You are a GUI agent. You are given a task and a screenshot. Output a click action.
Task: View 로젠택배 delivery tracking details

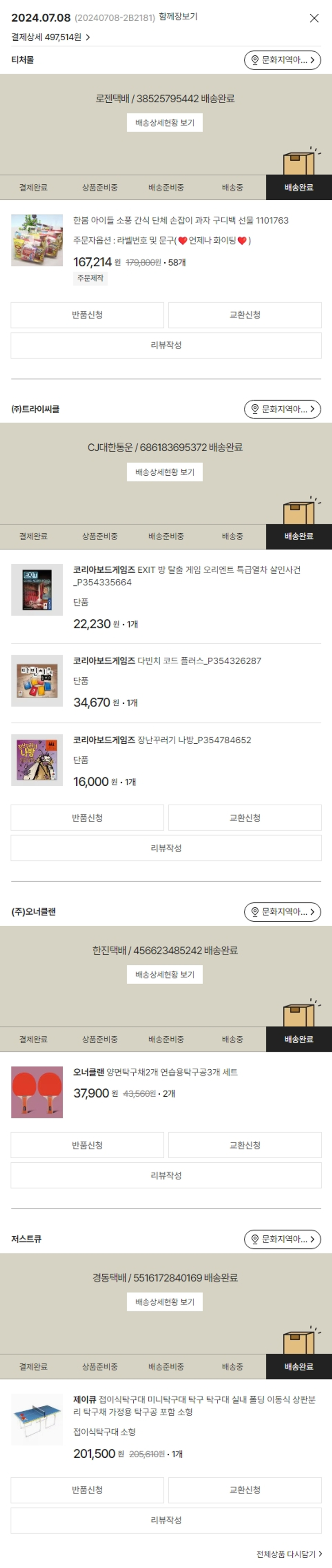(x=165, y=123)
